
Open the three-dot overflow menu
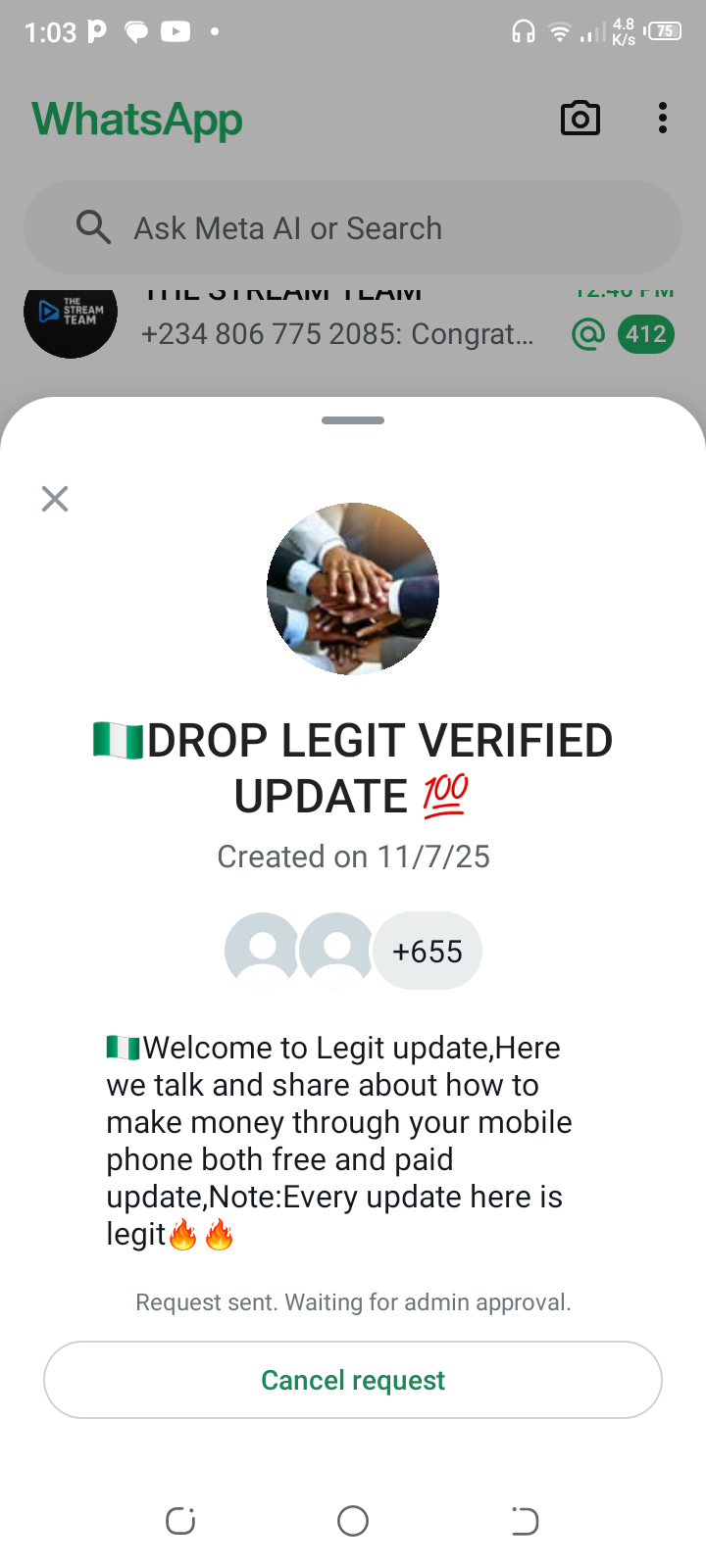[x=663, y=119]
